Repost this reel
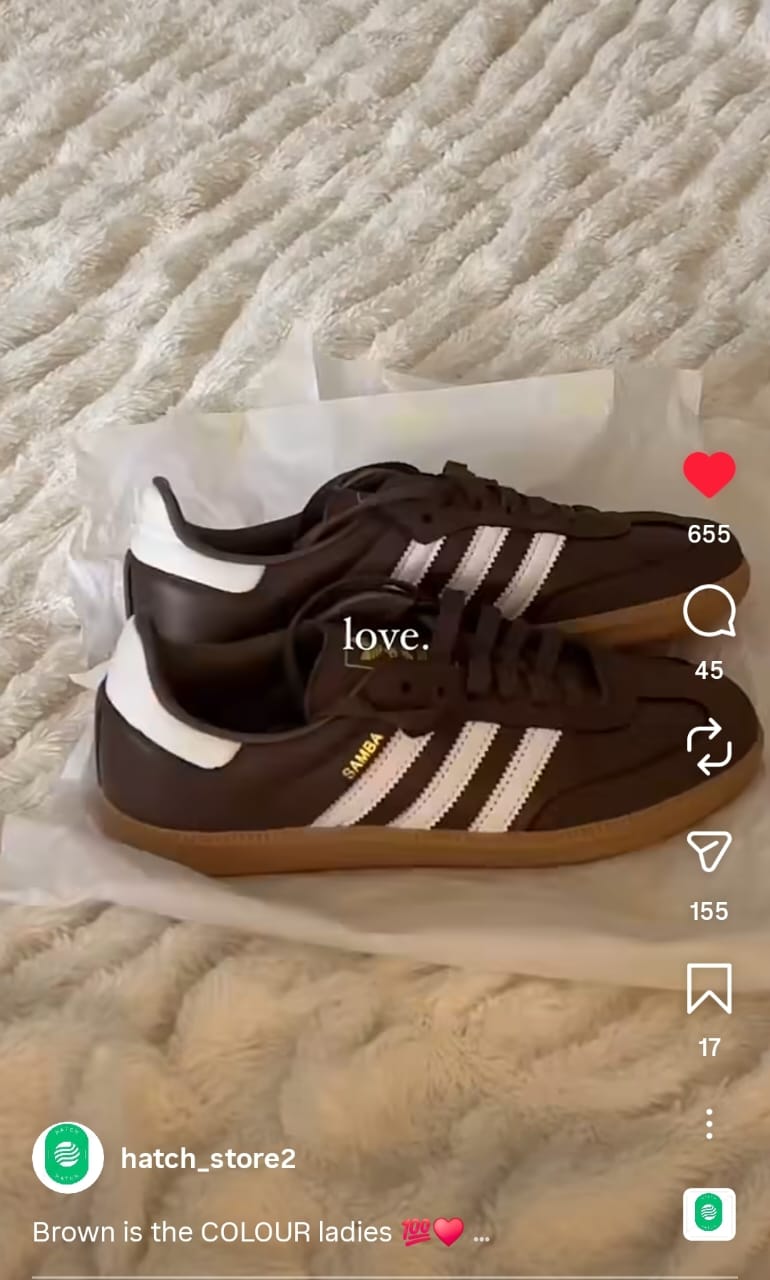Viewport: 770px width, 1280px height. [x=709, y=749]
